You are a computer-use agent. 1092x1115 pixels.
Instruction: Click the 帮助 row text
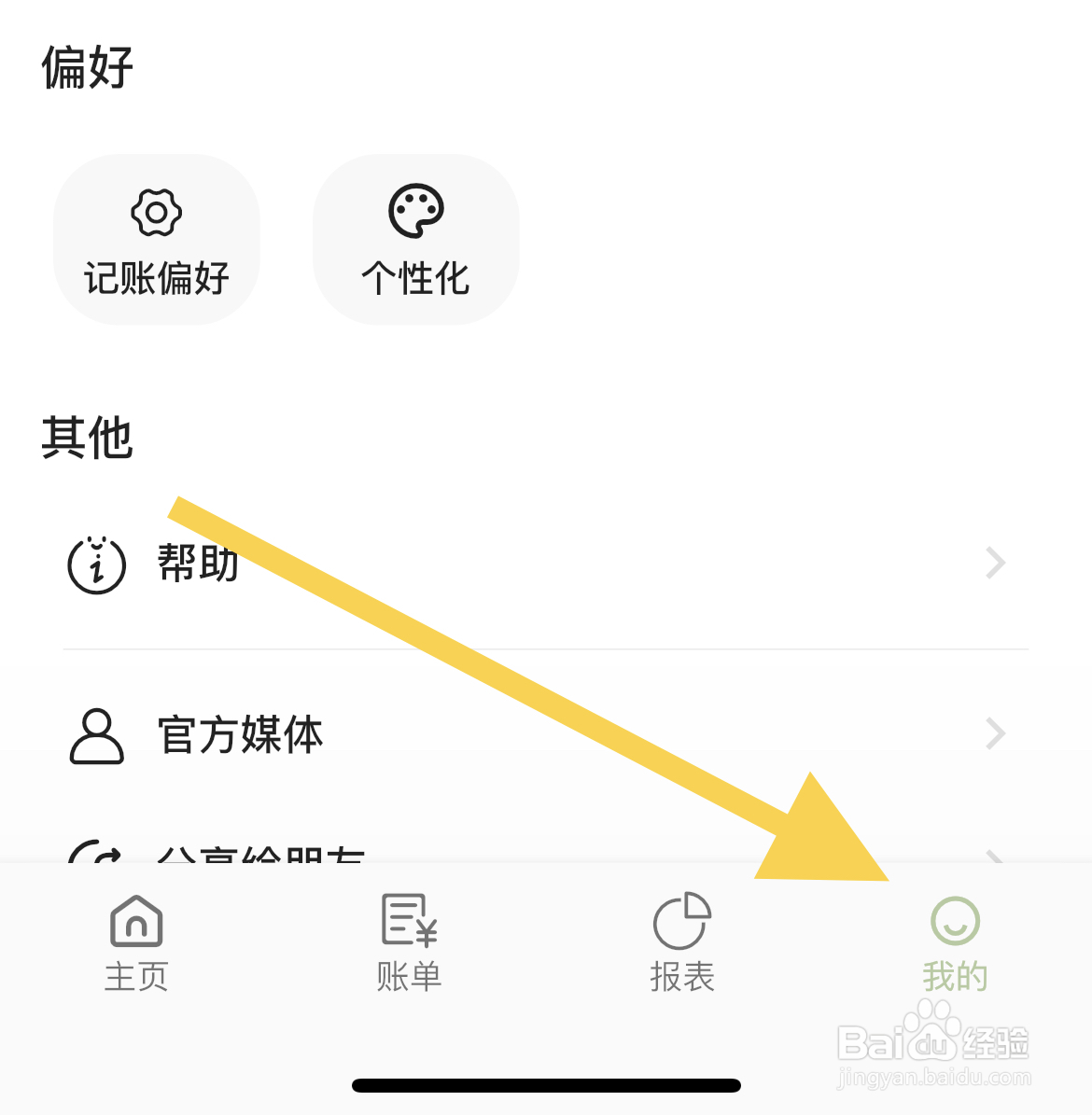coord(197,564)
